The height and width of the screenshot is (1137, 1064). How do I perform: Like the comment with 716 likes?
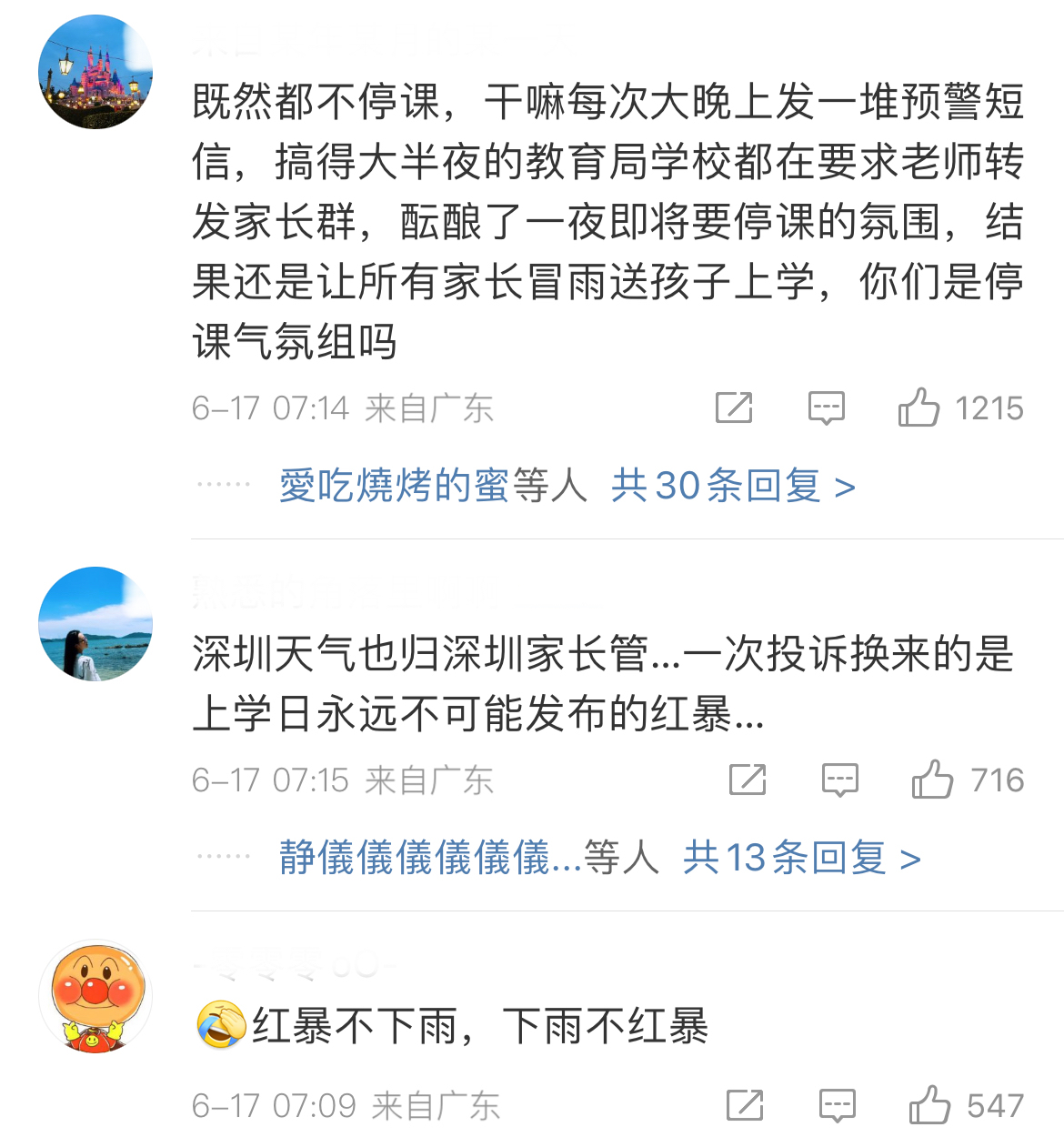pos(932,780)
